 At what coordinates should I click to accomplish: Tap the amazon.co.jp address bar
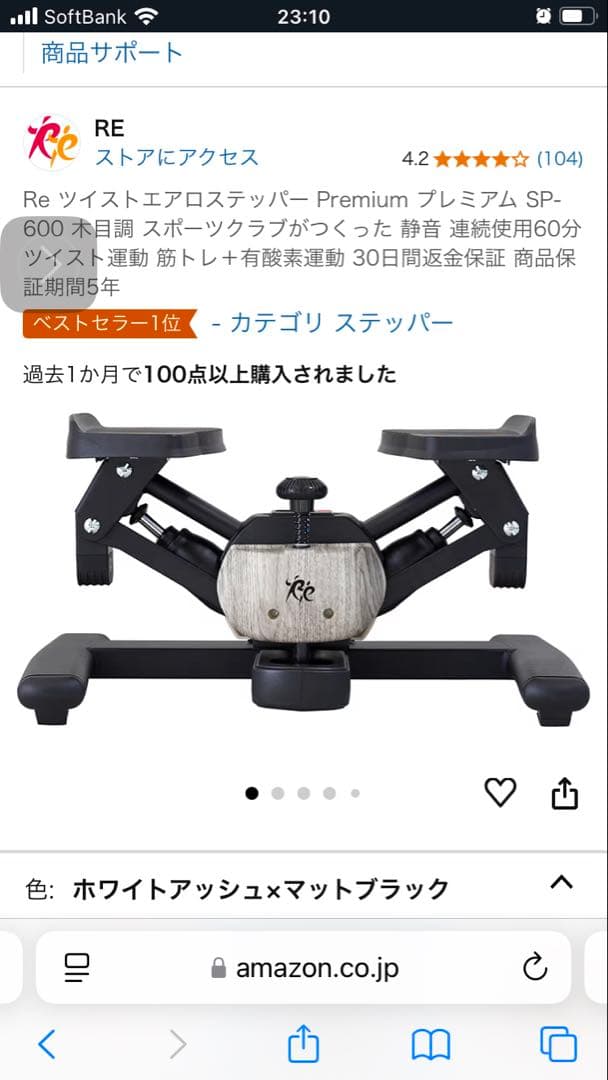pos(305,968)
